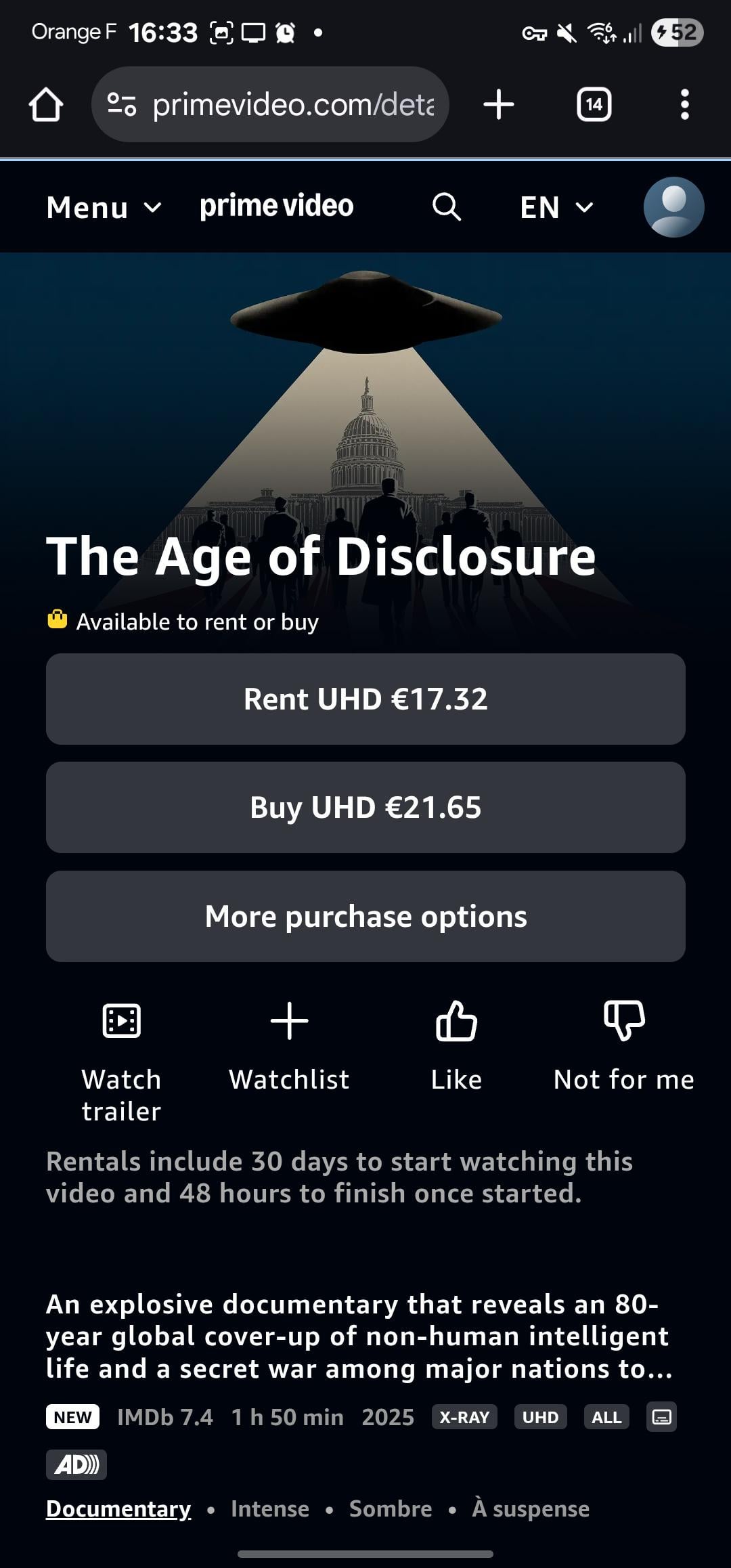Open the user profile avatar
The width and height of the screenshot is (731, 1568).
tap(673, 207)
